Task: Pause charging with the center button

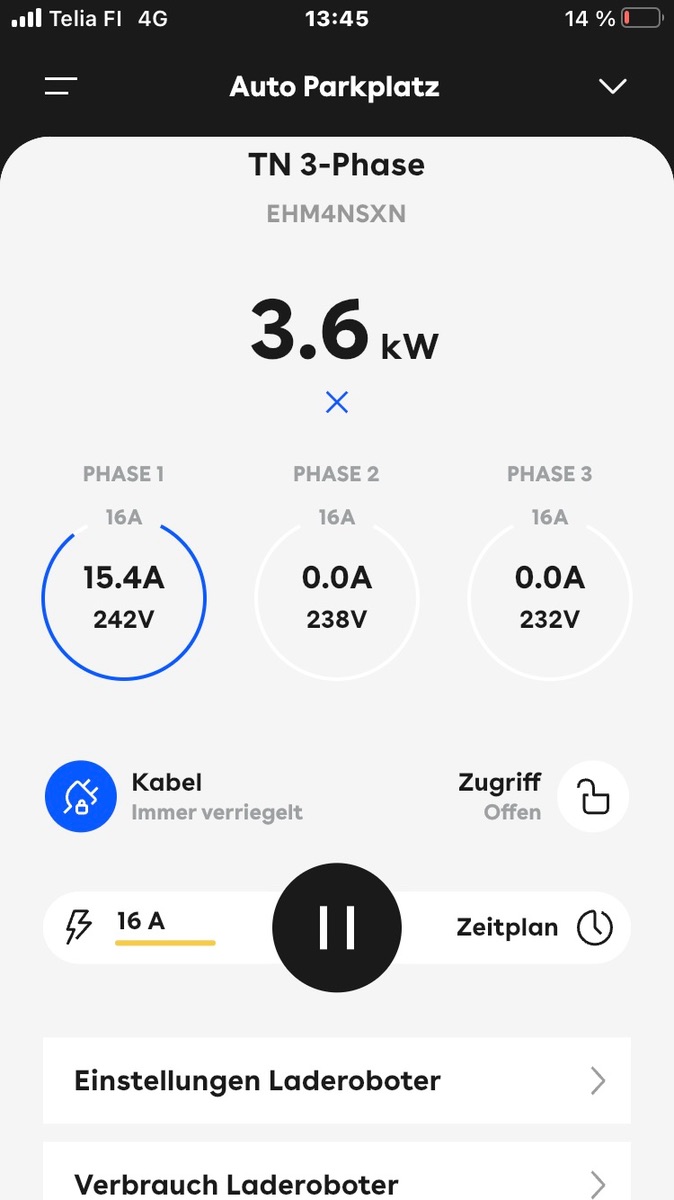Action: (337, 927)
